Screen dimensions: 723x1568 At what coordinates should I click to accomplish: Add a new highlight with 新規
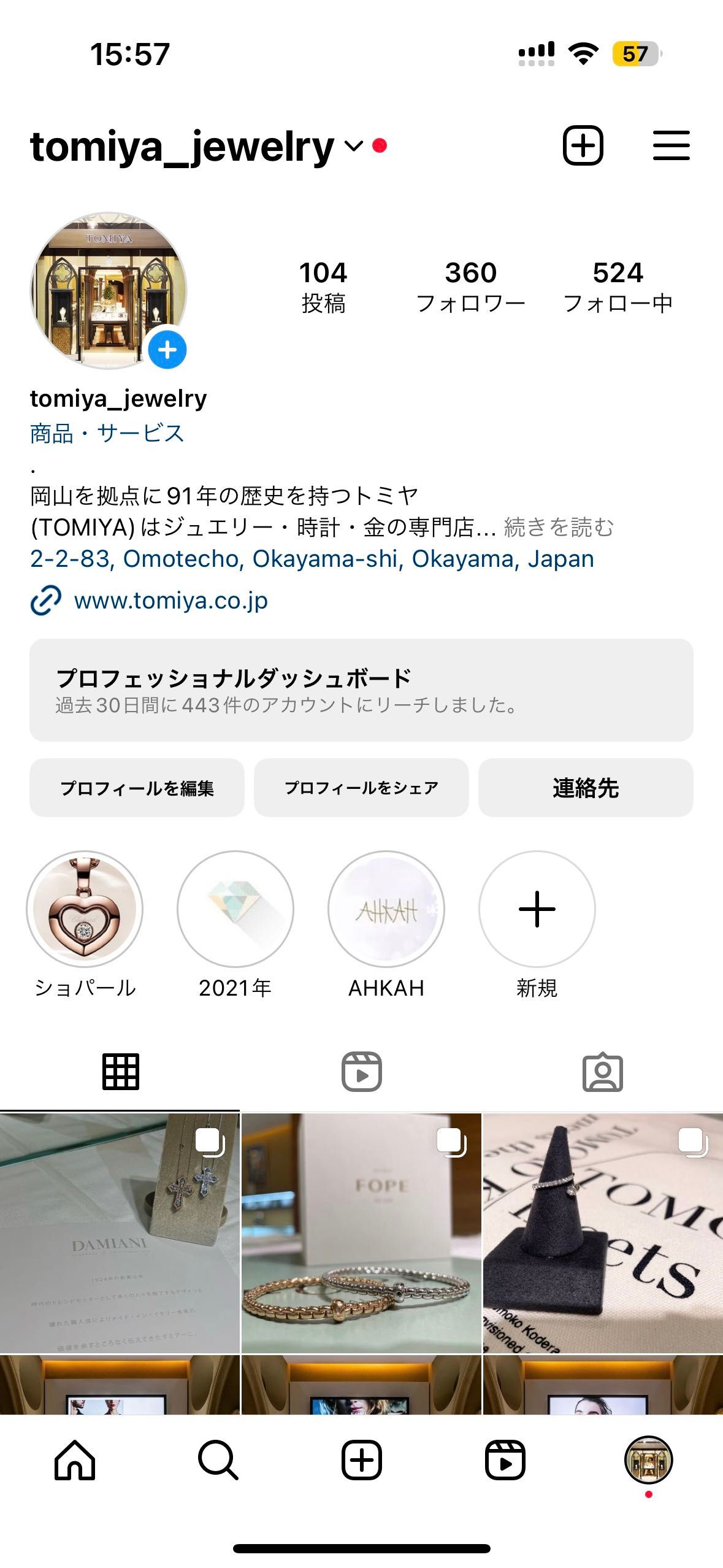537,909
